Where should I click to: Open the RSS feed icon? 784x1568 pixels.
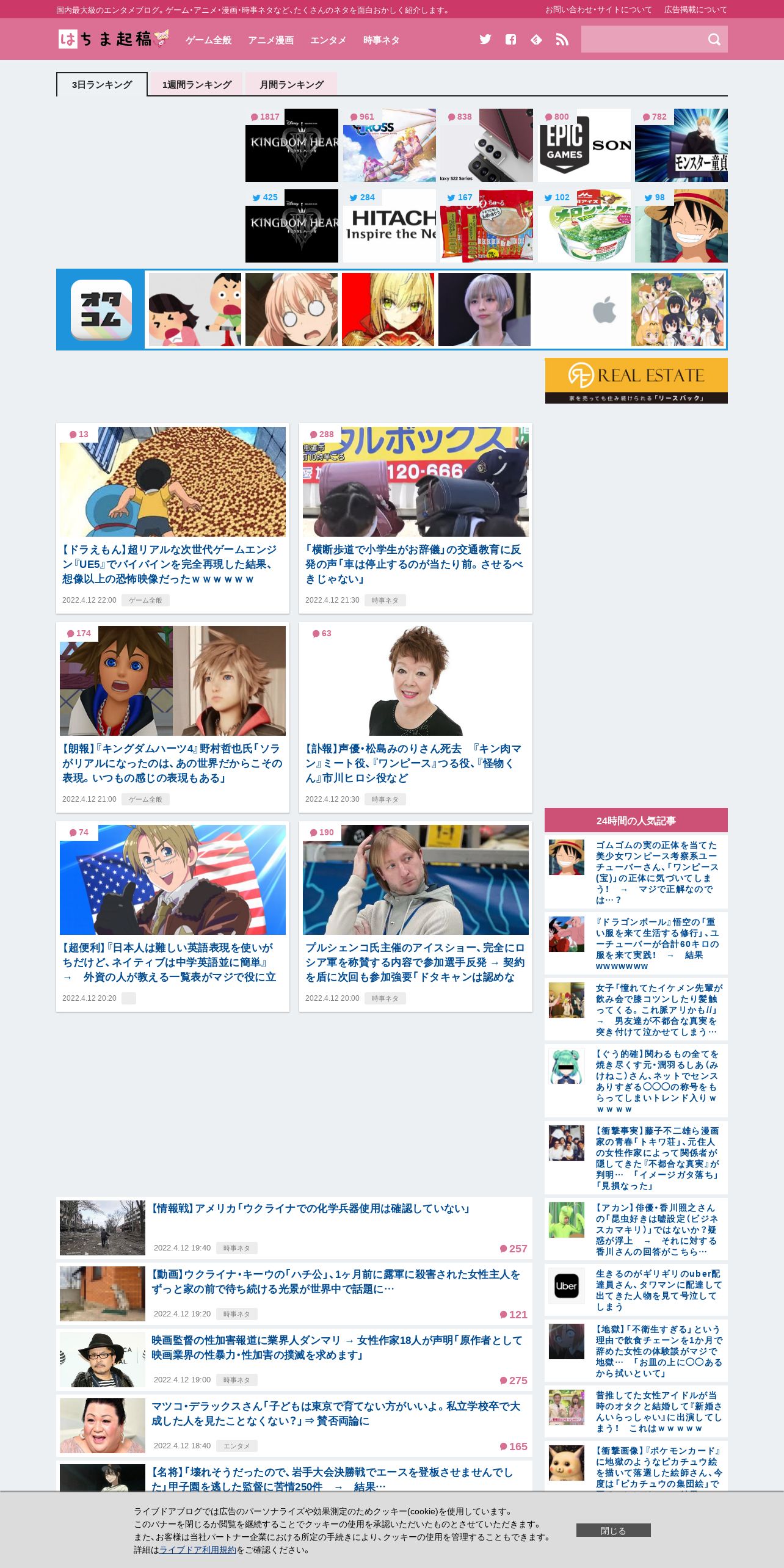tap(562, 40)
